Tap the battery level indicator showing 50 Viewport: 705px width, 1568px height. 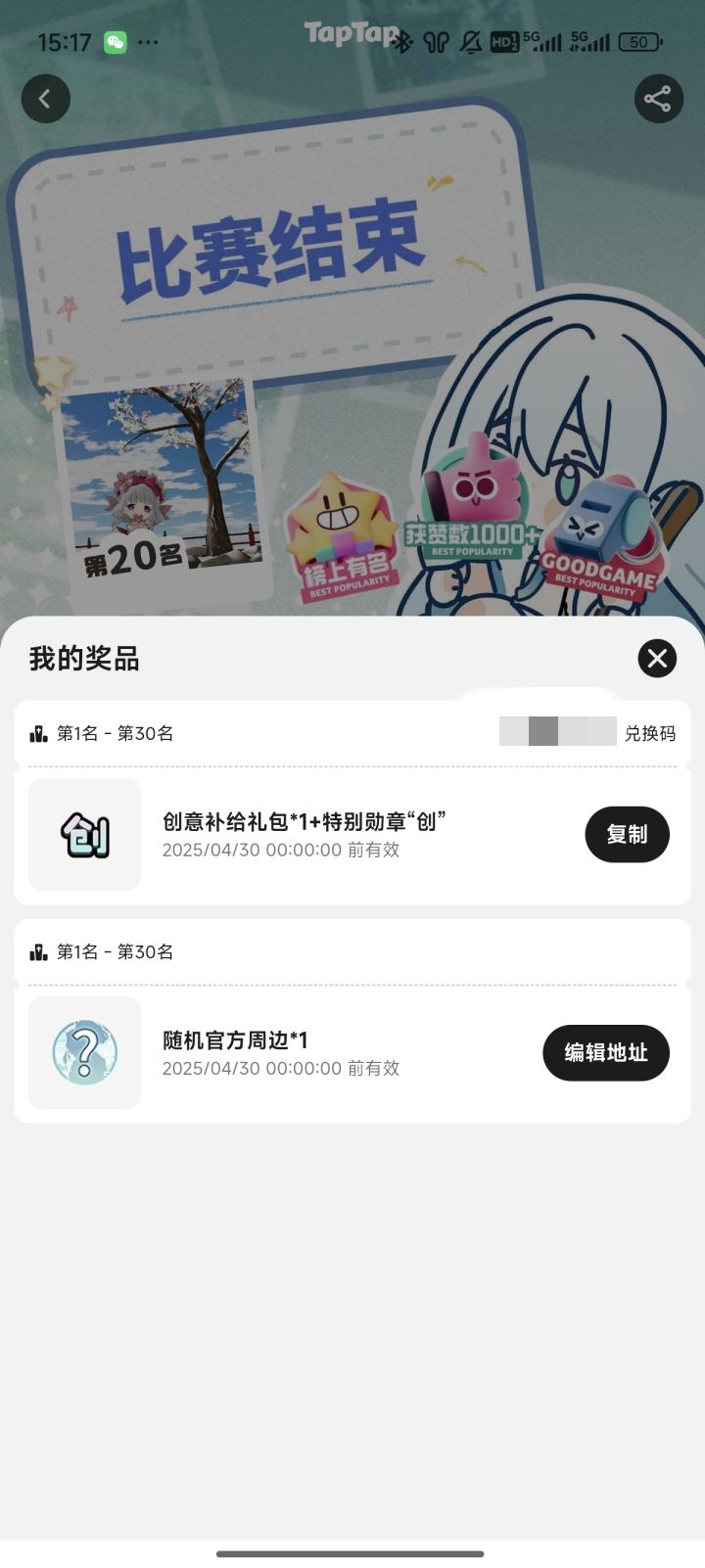pos(637,42)
